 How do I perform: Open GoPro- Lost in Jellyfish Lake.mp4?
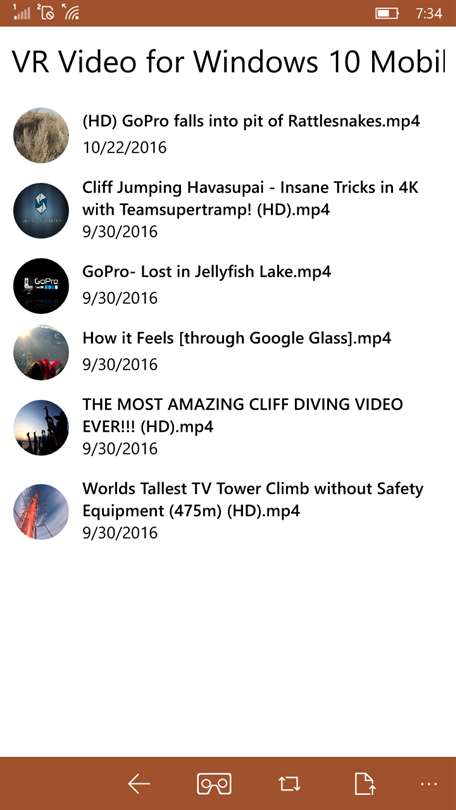pos(228,285)
